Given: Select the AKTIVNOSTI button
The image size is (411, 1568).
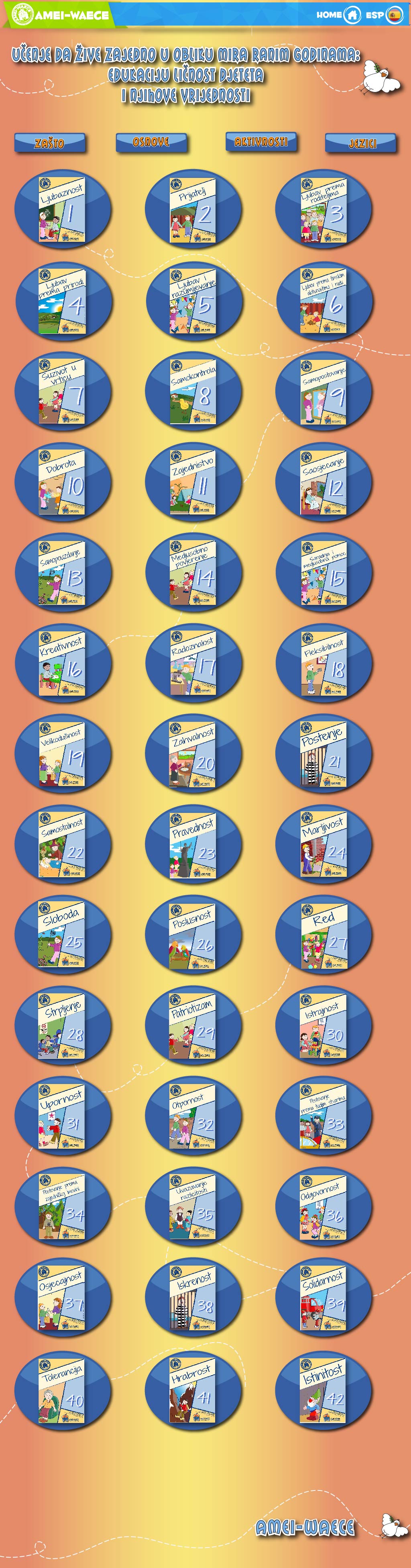Looking at the screenshot, I should coord(261,141).
